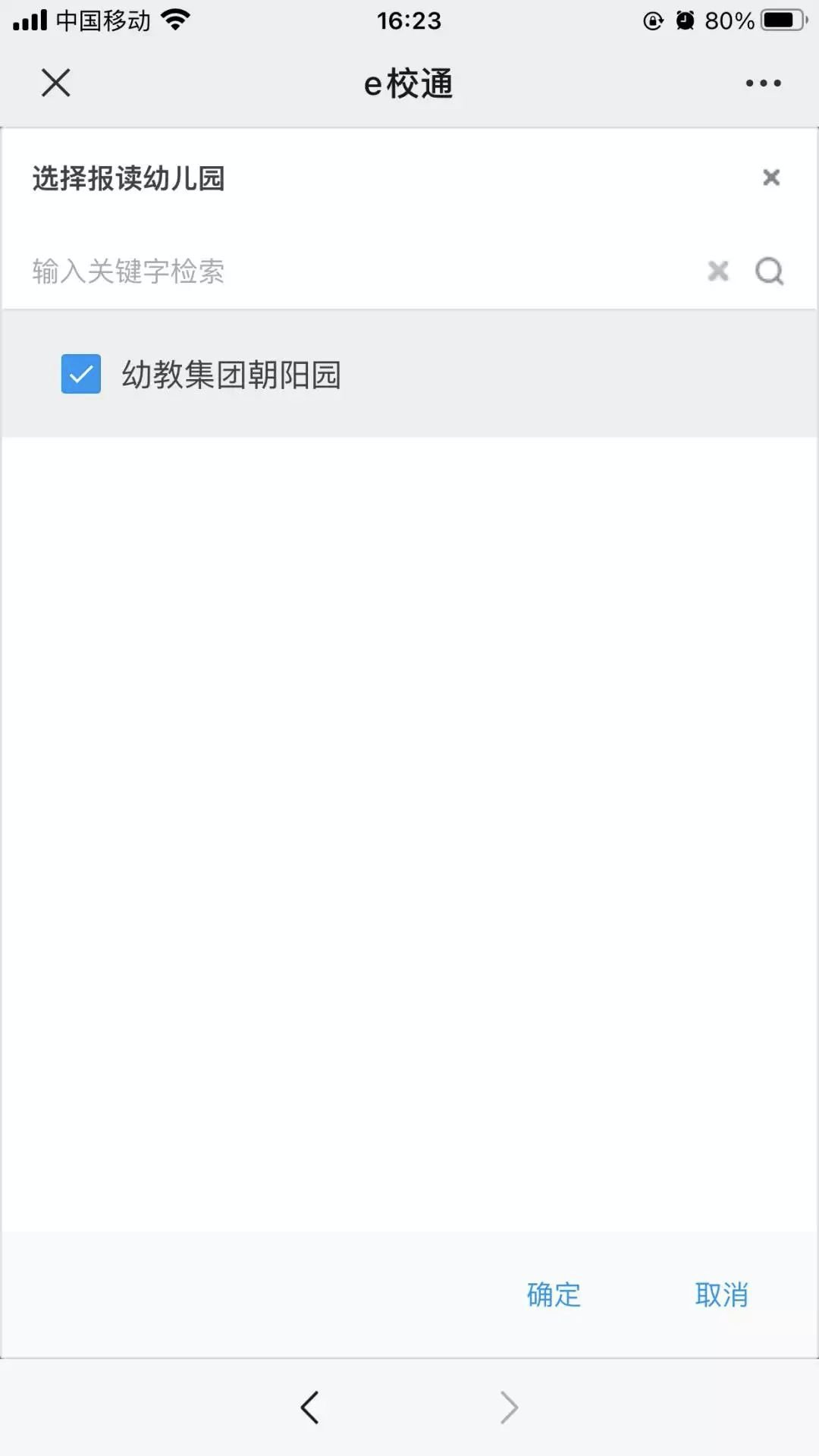Screen dimensions: 819x1456
Task: Dismiss the 选择报读幼儿园 dialog
Action: click(771, 177)
